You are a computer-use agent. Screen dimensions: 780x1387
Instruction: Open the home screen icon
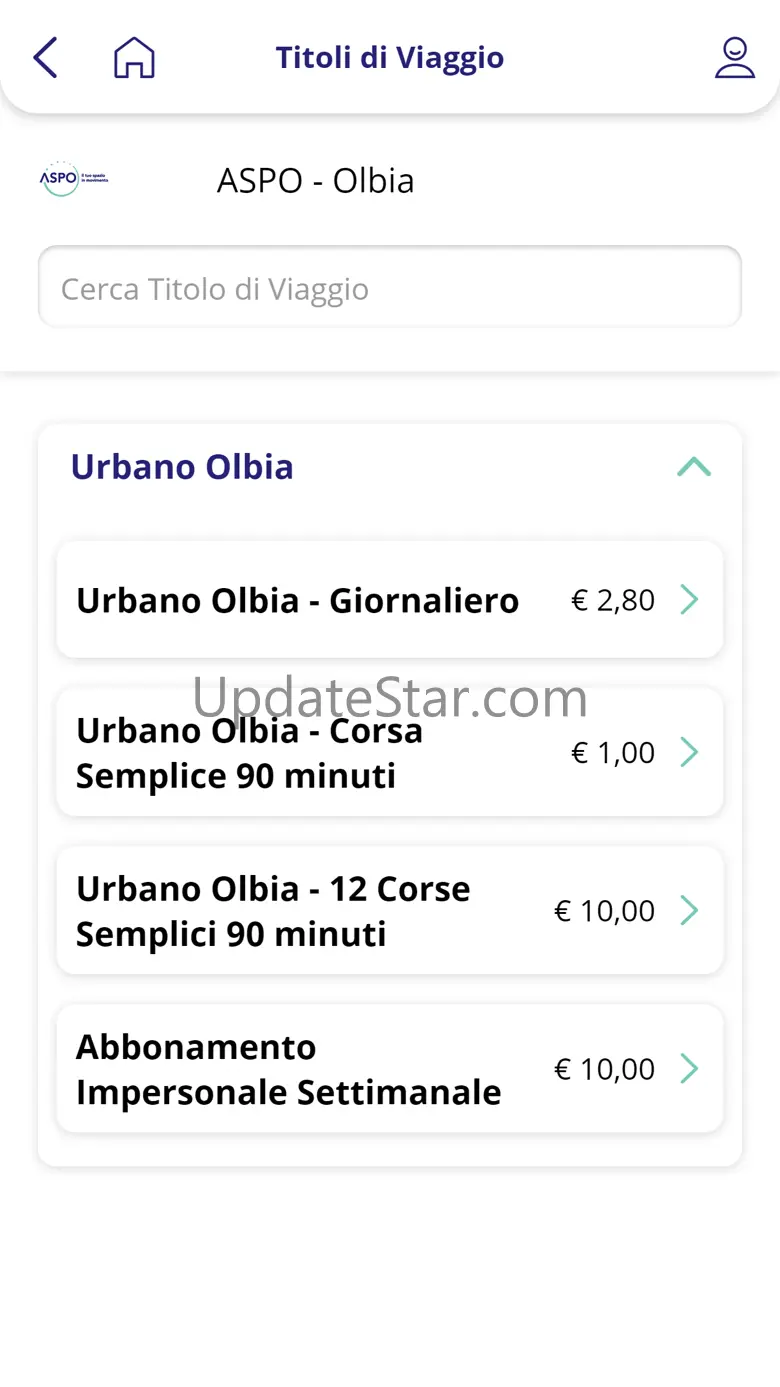click(x=134, y=58)
